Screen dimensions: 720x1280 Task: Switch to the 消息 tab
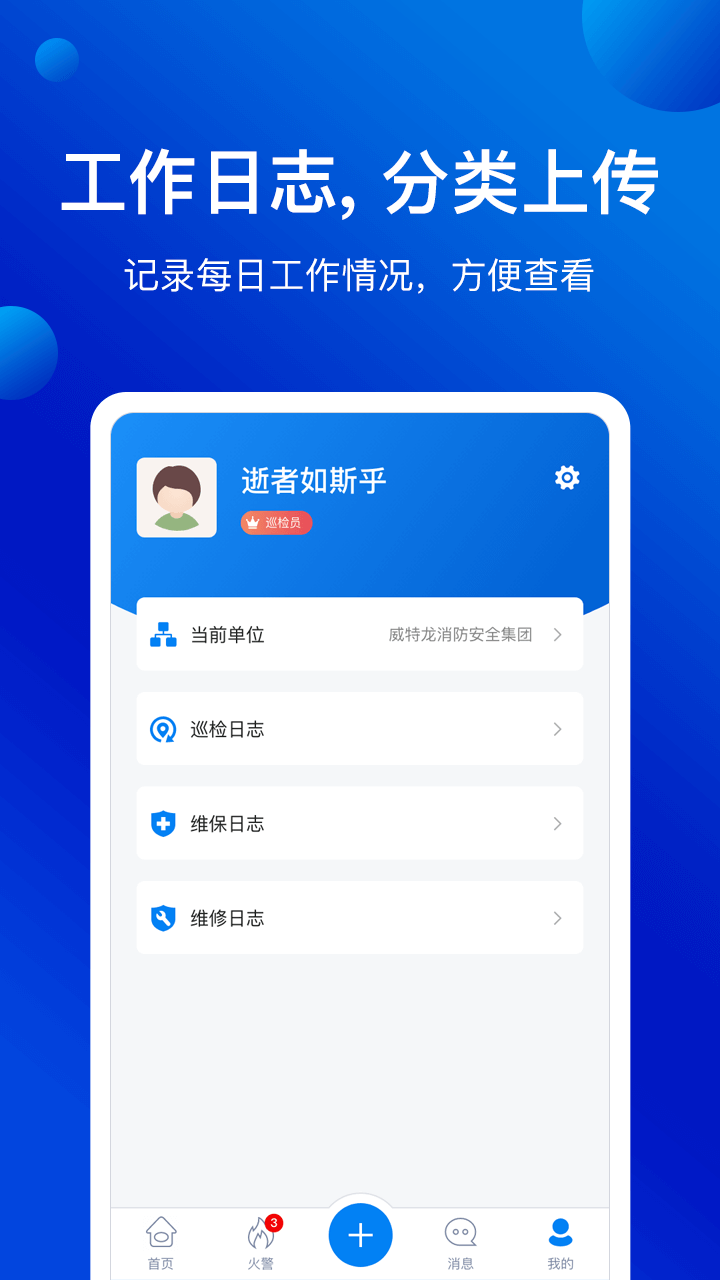pyautogui.click(x=460, y=1242)
